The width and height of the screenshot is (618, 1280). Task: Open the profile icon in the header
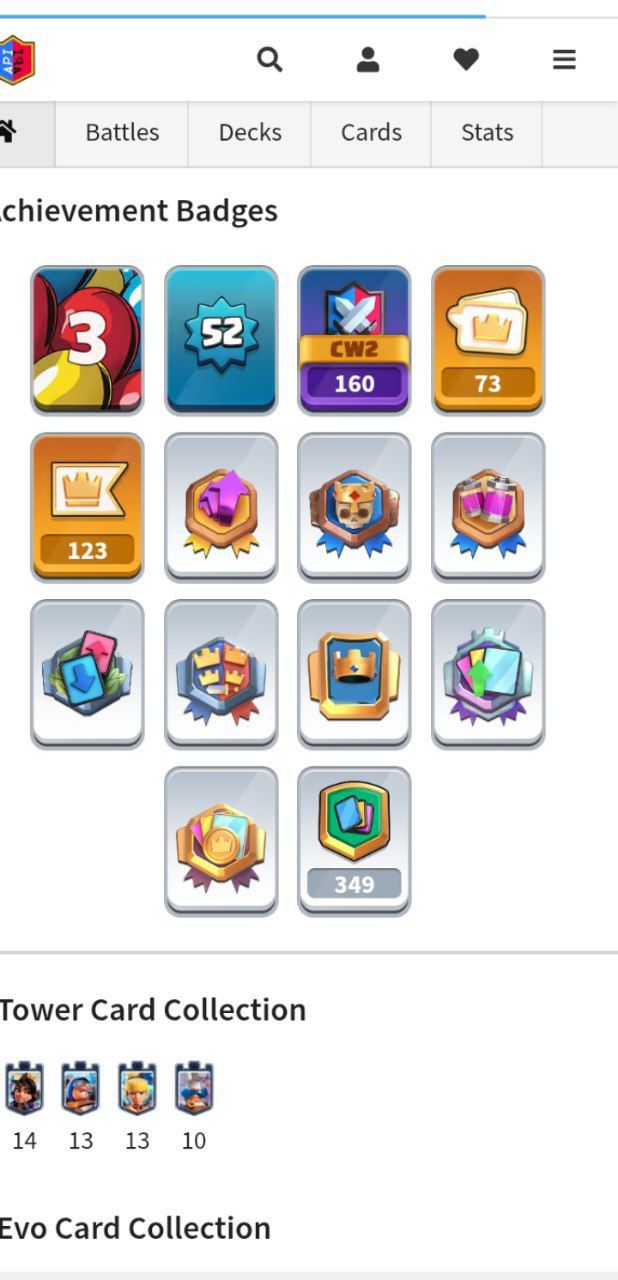coord(368,60)
